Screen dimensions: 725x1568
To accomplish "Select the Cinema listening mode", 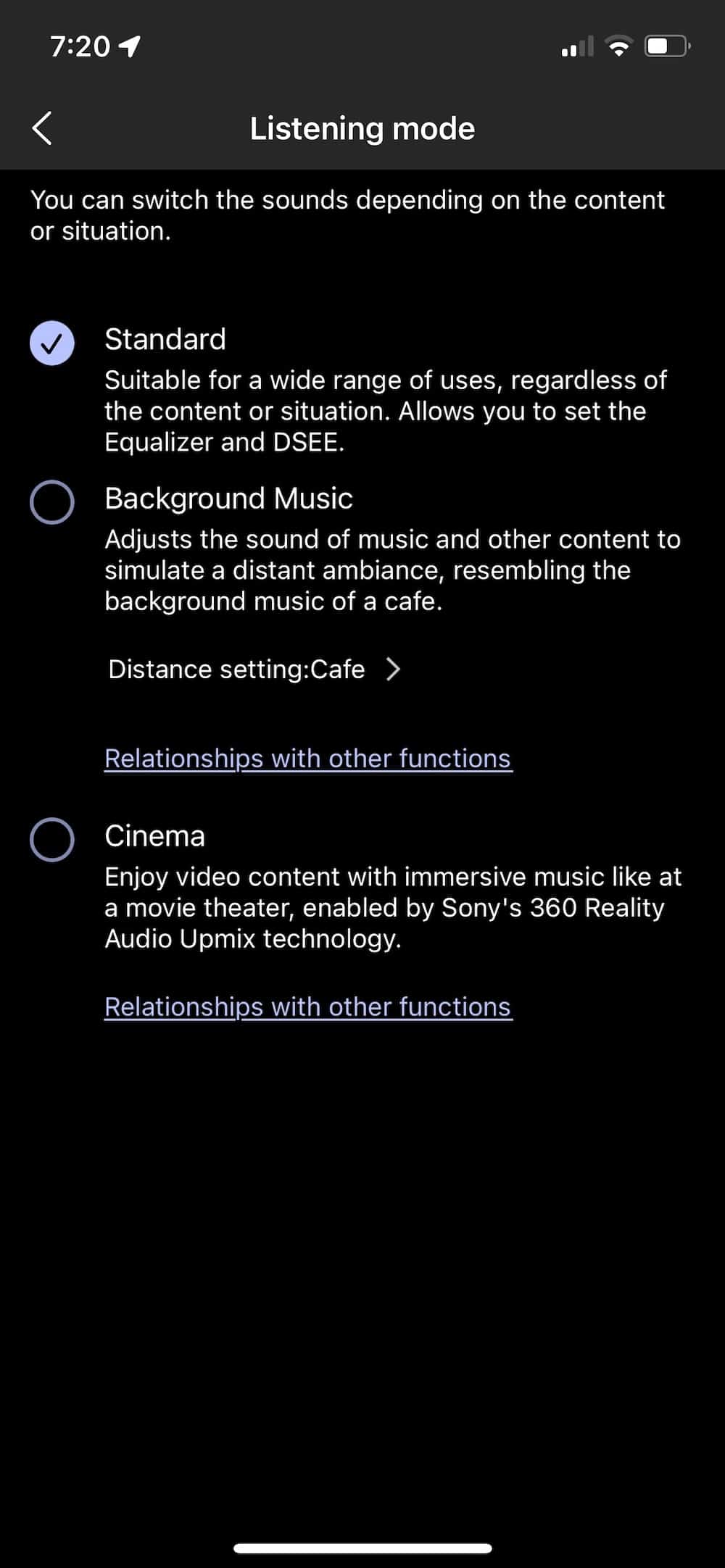I will pos(52,840).
